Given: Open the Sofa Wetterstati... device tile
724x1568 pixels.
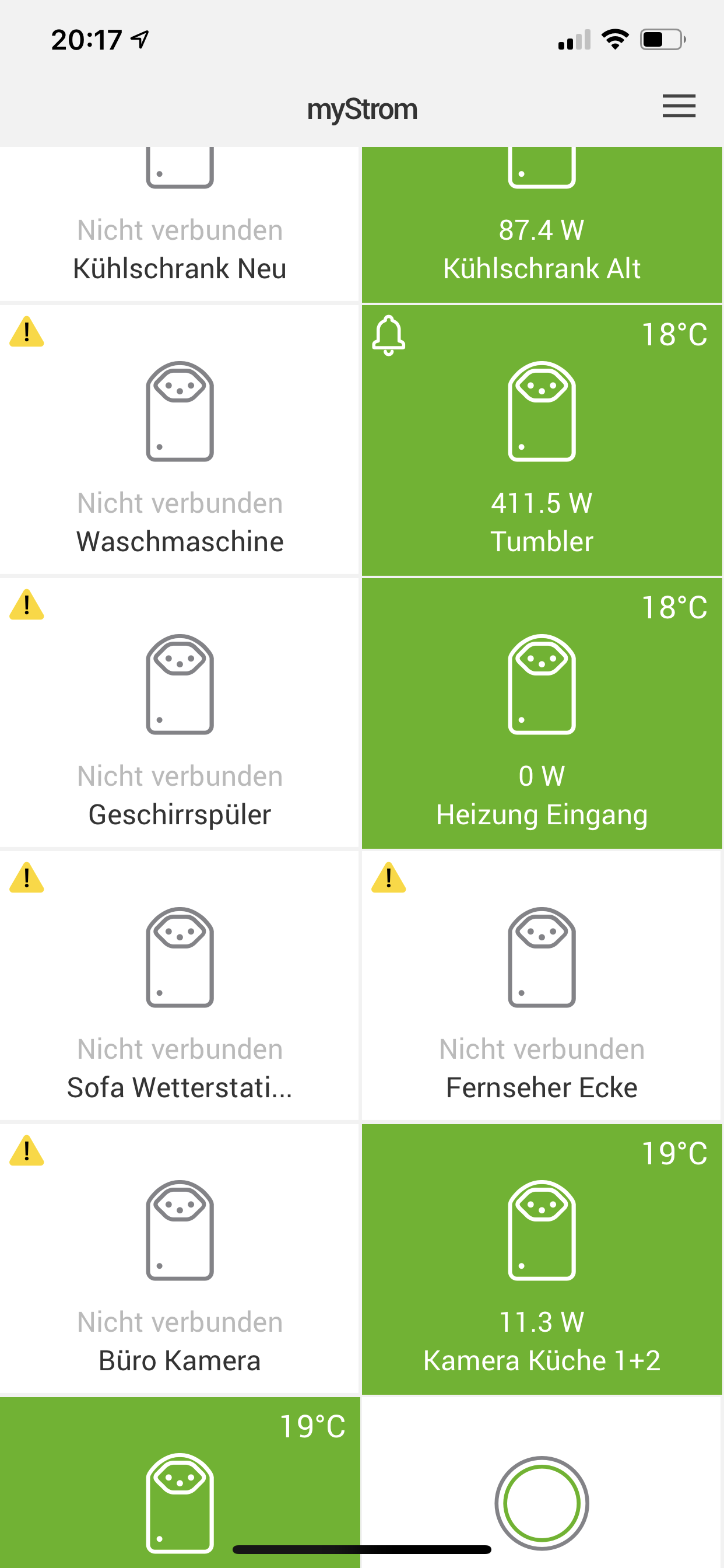Looking at the screenshot, I should (180, 985).
